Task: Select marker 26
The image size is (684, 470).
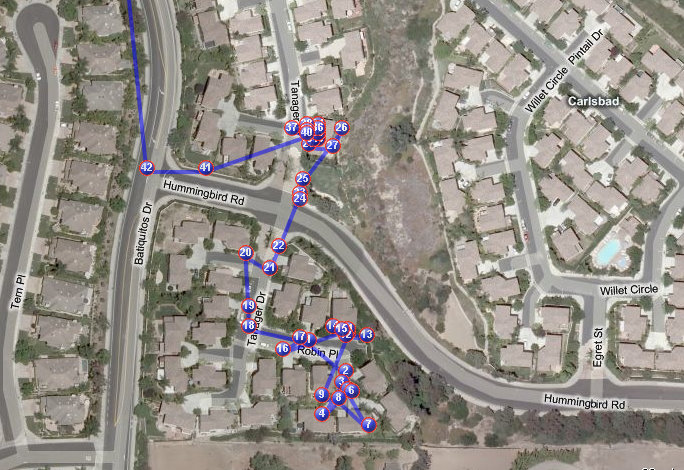Action: 341,127
